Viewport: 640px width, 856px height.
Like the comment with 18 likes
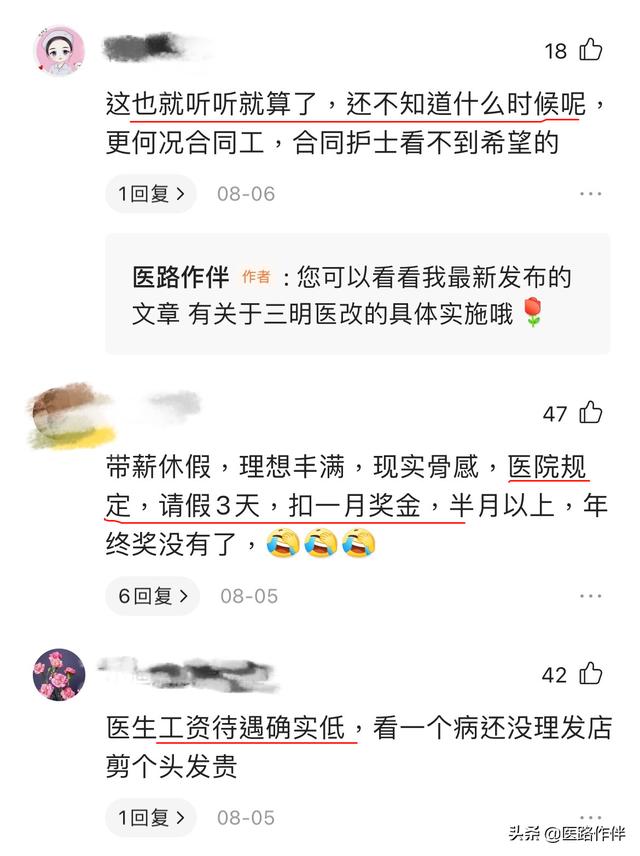coord(591,49)
